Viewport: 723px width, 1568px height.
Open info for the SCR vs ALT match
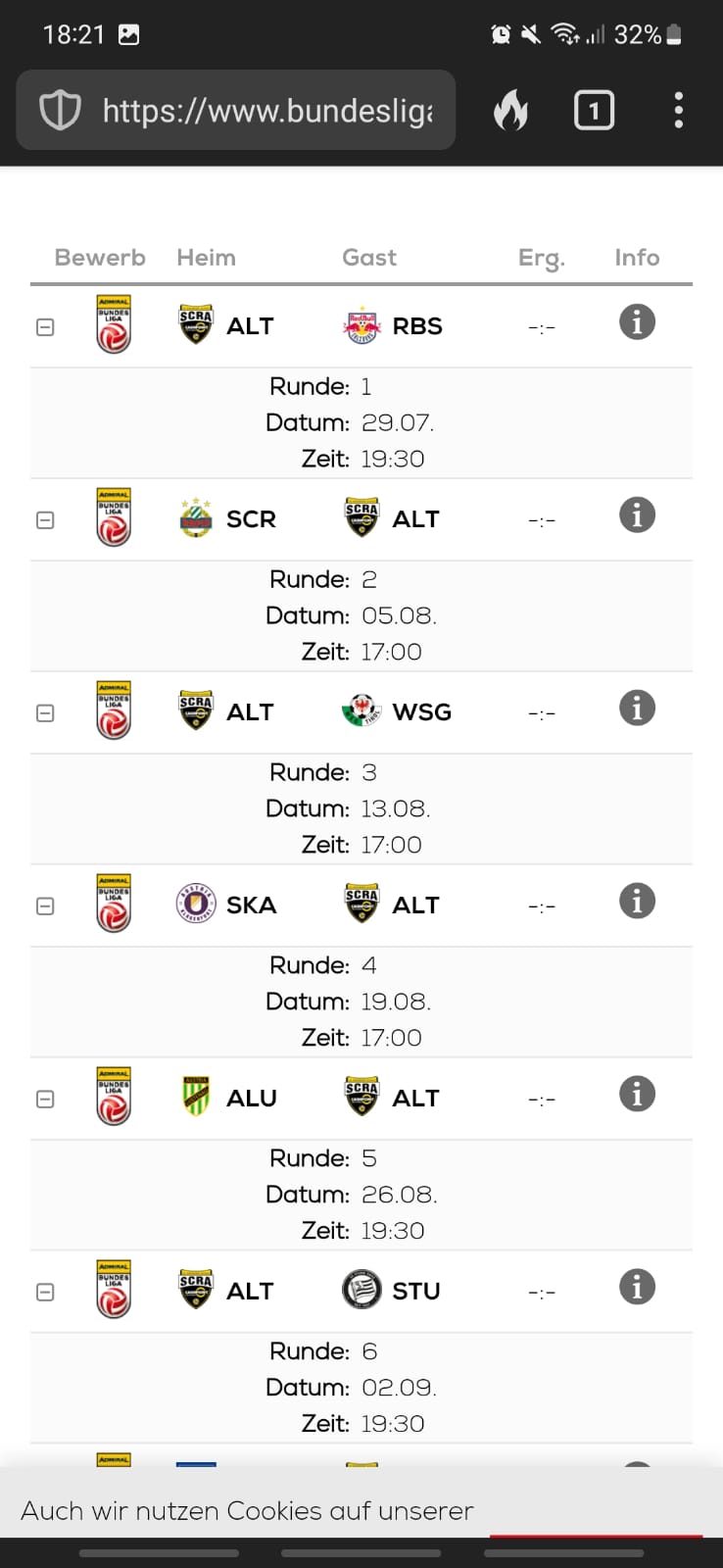[637, 514]
